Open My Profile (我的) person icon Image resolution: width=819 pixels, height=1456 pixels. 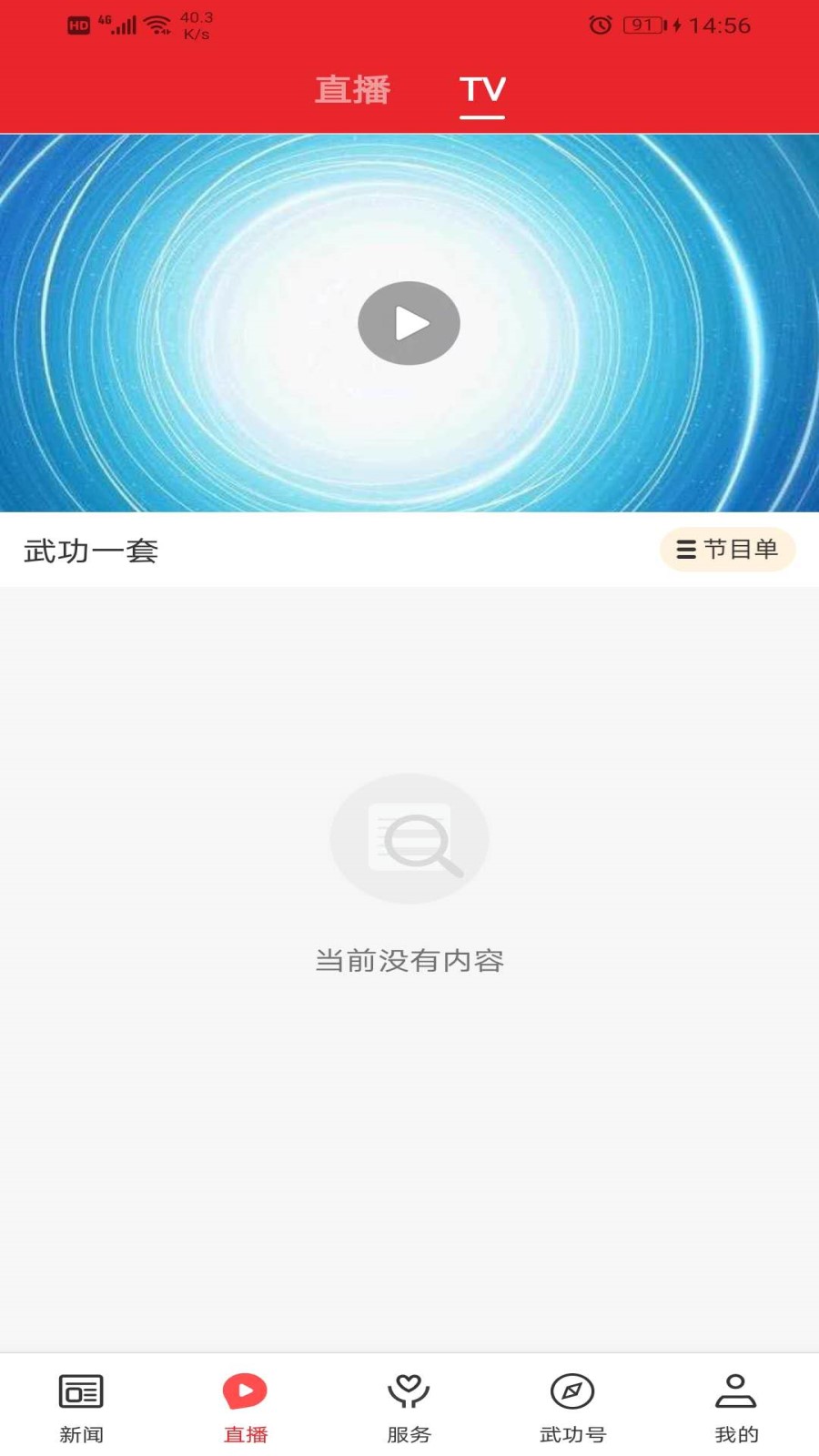[x=735, y=1390]
